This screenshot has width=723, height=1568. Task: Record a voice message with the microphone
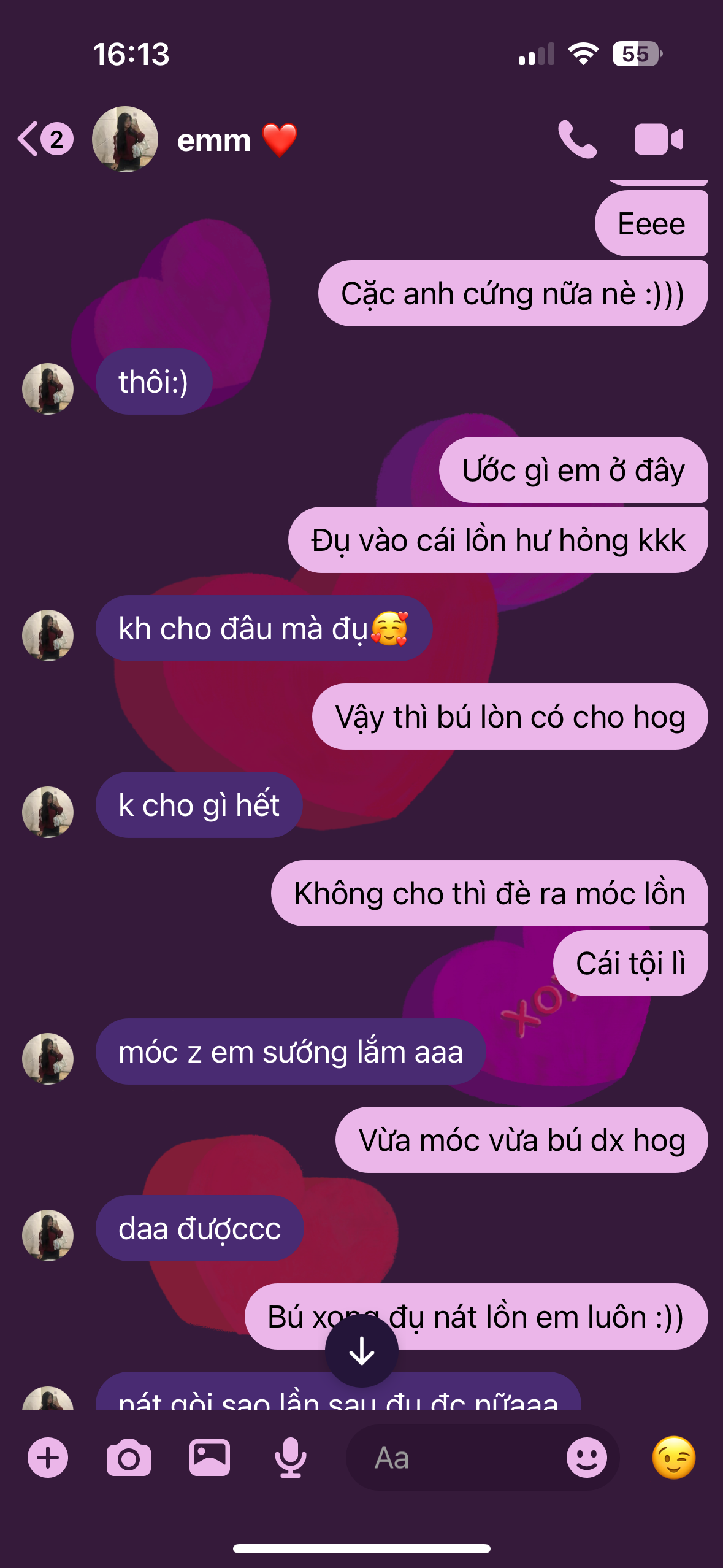(290, 1458)
